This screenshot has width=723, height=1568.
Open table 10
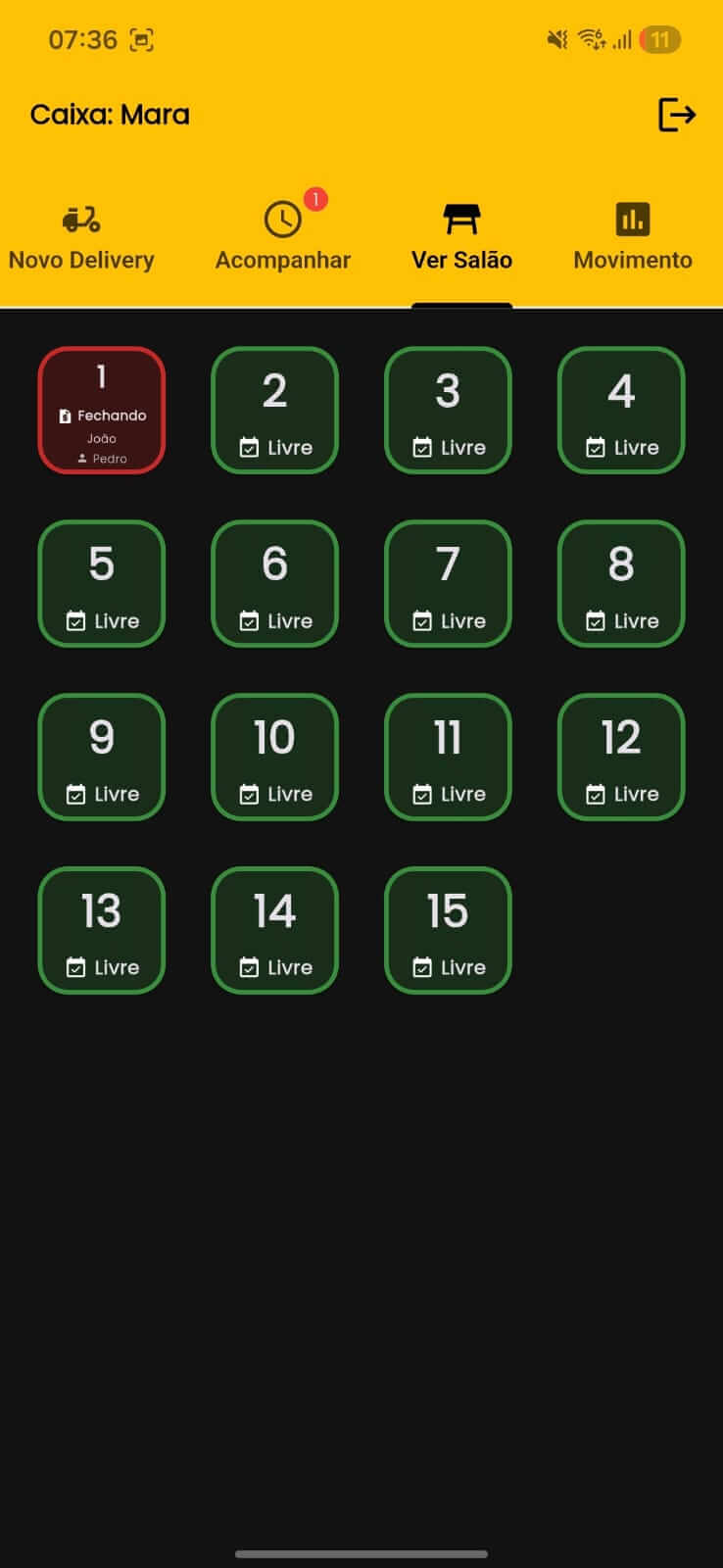pyautogui.click(x=275, y=758)
